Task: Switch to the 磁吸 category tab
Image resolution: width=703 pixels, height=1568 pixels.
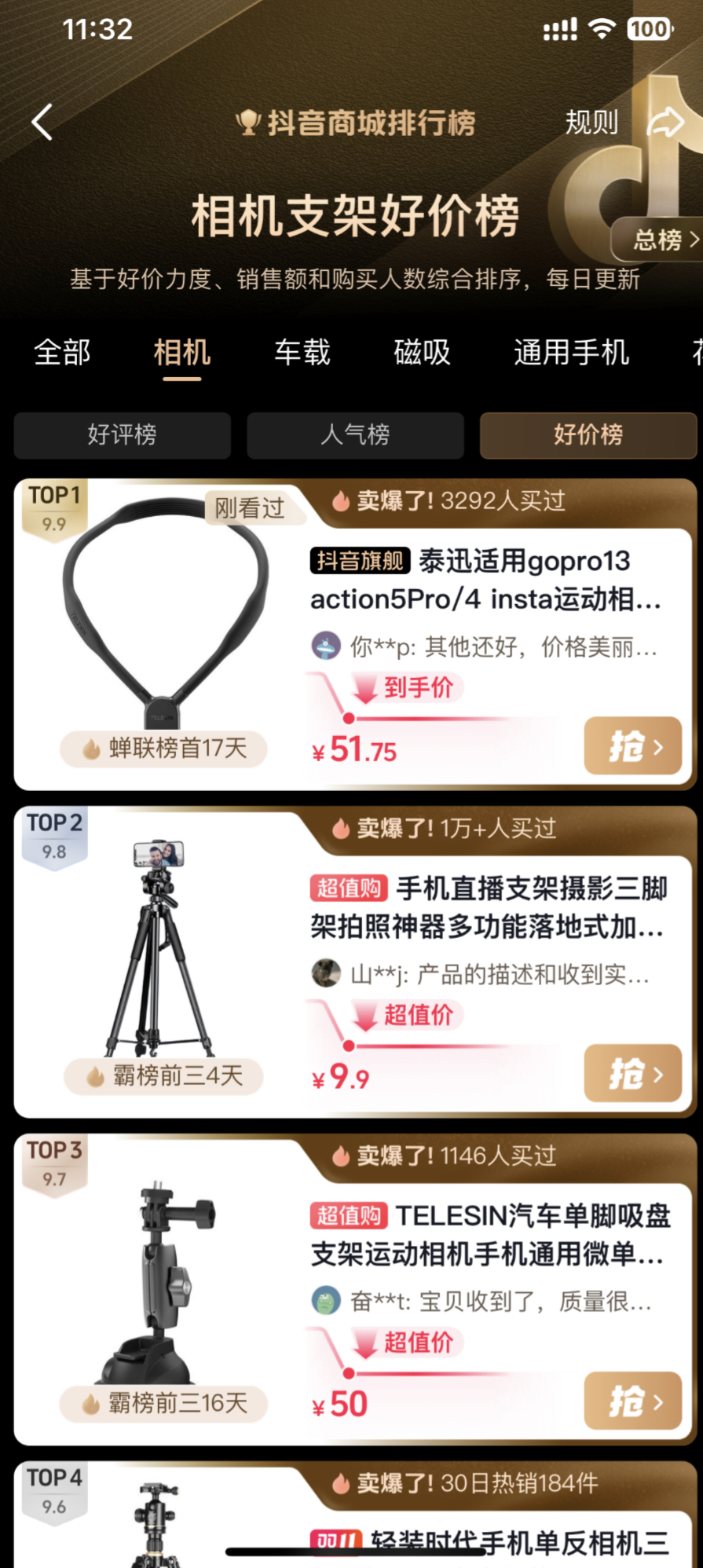Action: pyautogui.click(x=423, y=352)
